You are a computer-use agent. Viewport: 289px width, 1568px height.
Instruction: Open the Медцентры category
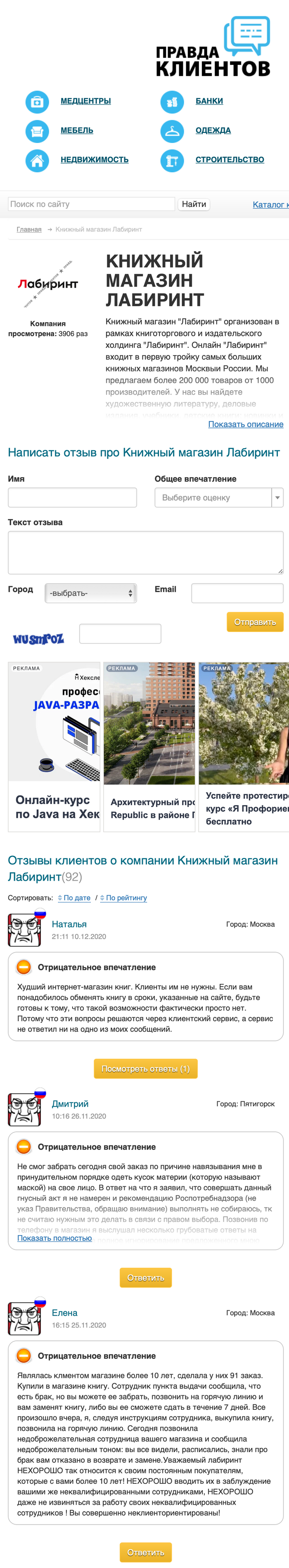click(x=85, y=101)
